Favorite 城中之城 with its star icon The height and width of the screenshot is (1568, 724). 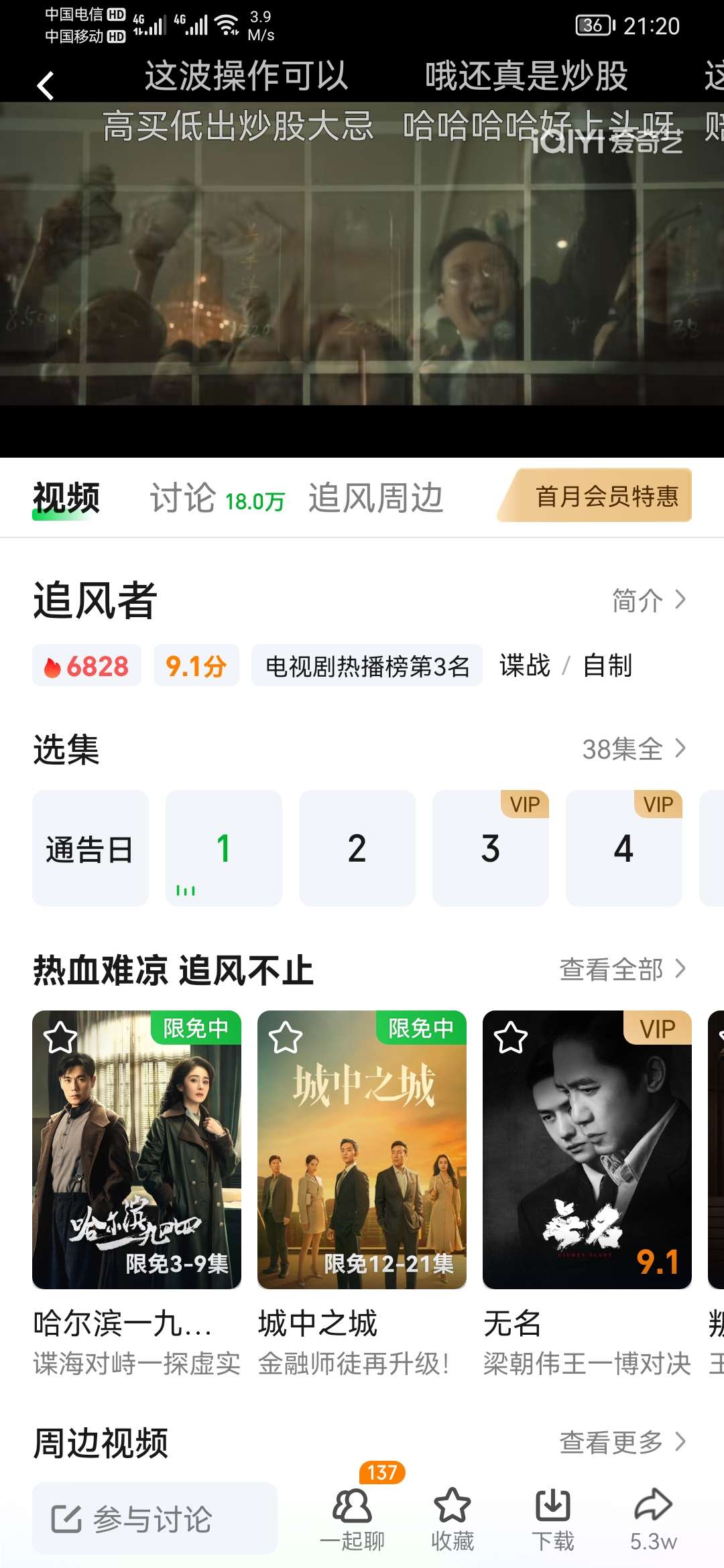point(286,1038)
